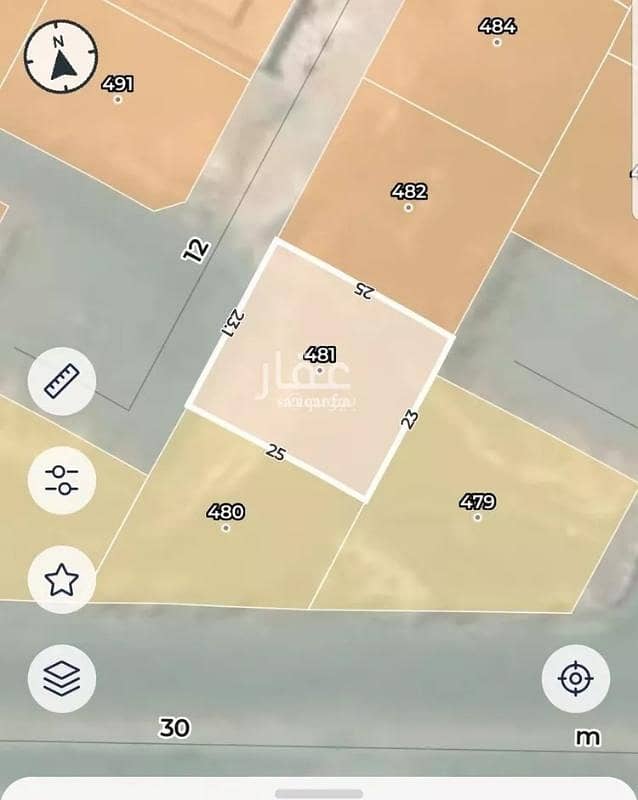This screenshot has width=638, height=800.
Task: Select land parcel 491 on the map
Action: 117,90
